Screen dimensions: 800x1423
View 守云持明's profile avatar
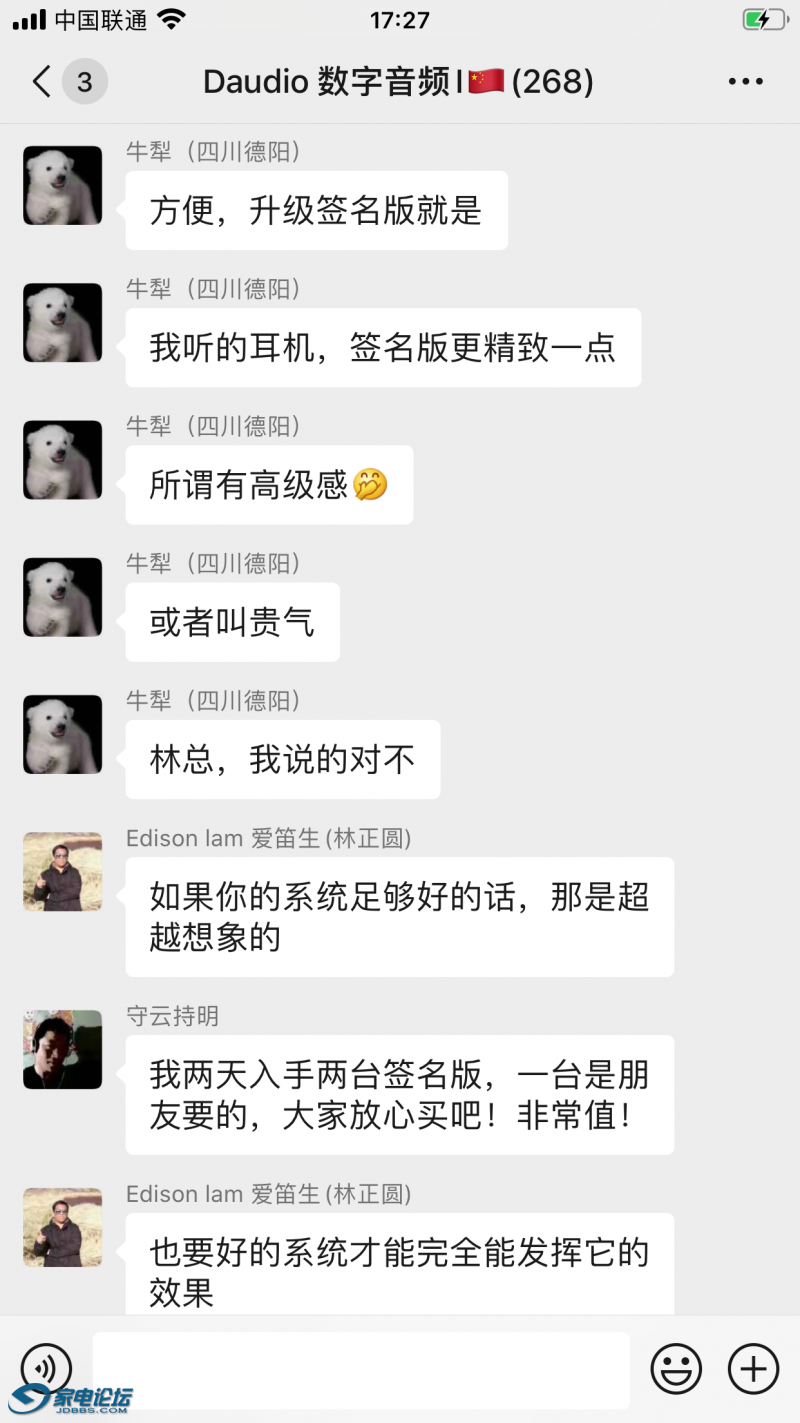(x=63, y=1049)
